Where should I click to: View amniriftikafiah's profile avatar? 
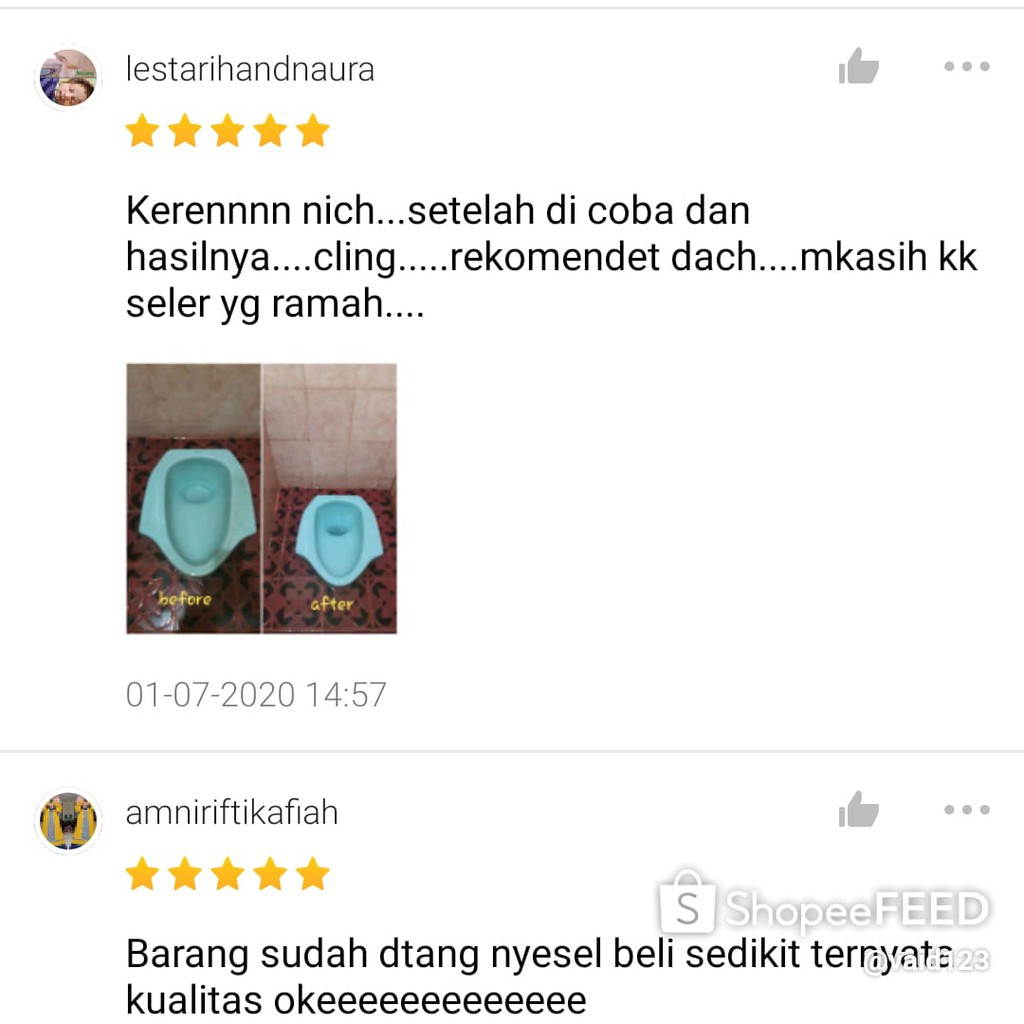pyautogui.click(x=68, y=821)
